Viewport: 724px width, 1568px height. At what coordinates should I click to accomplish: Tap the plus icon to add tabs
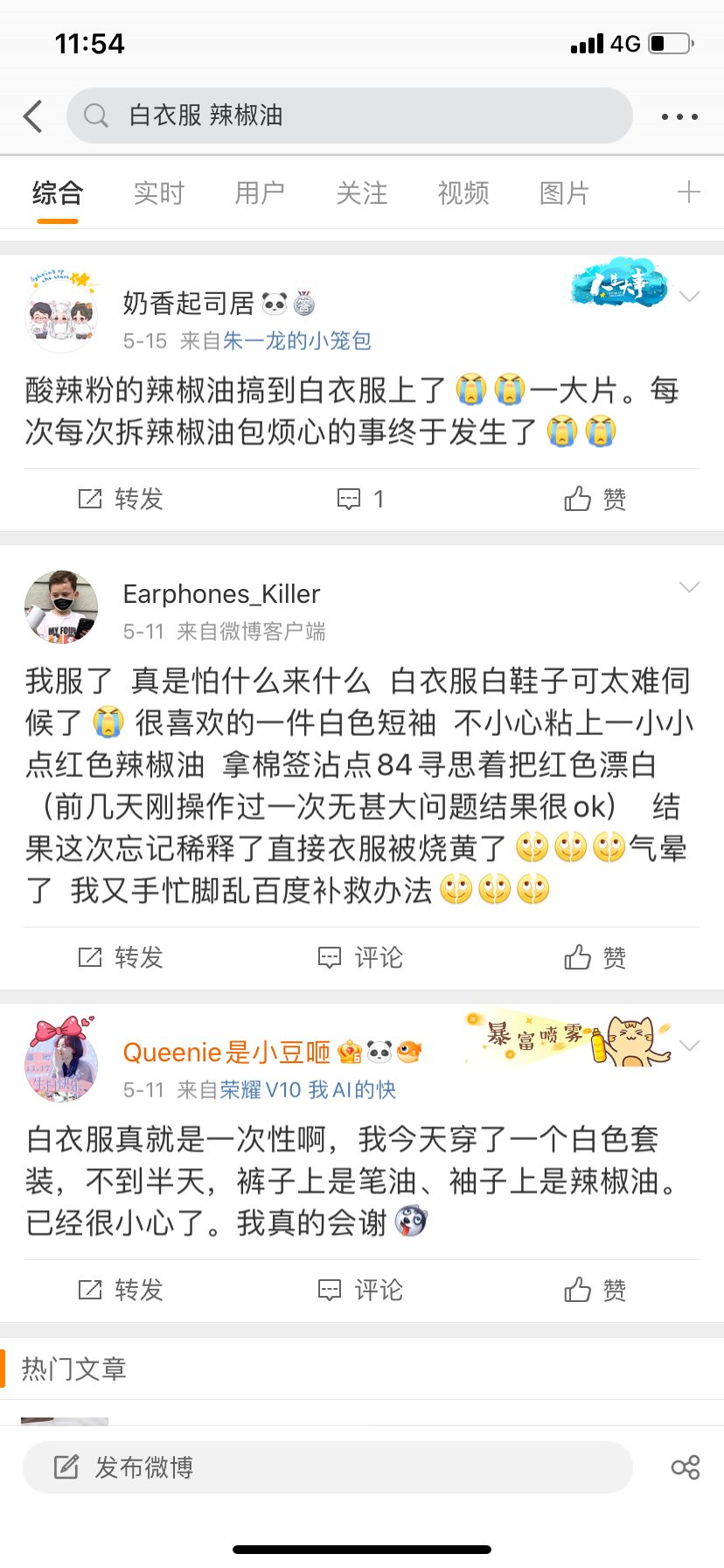pyautogui.click(x=688, y=192)
